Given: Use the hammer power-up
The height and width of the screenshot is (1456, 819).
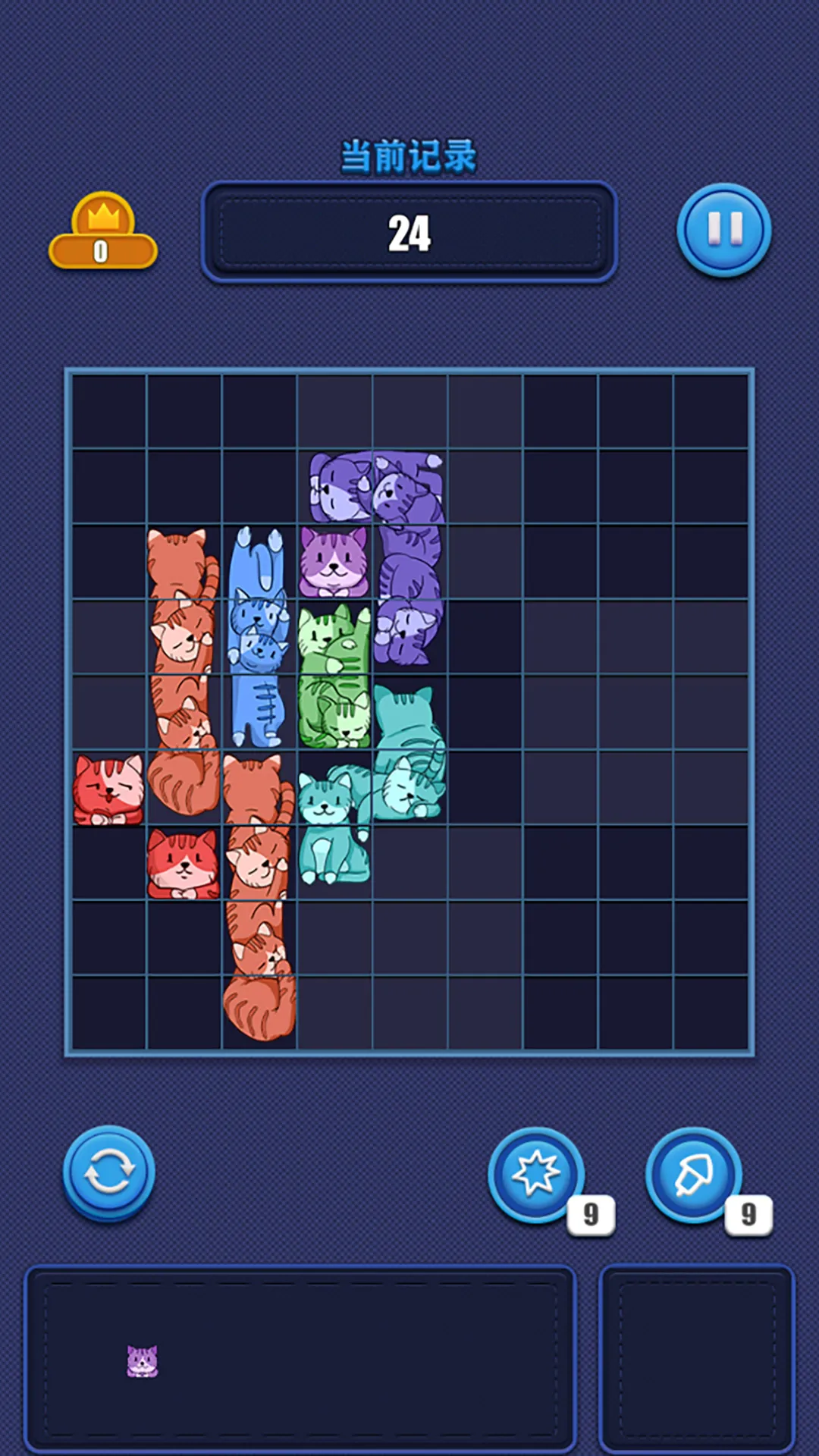Looking at the screenshot, I should 693,1174.
